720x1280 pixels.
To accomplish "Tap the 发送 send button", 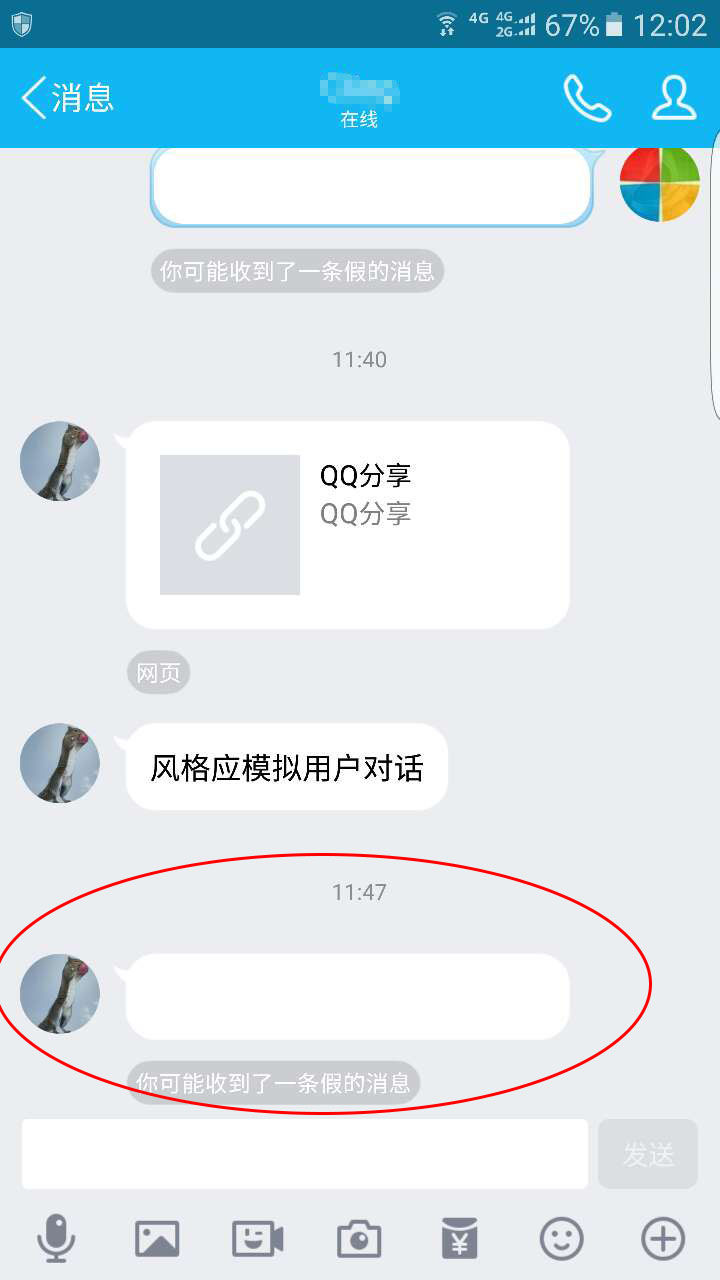I will tap(648, 1154).
